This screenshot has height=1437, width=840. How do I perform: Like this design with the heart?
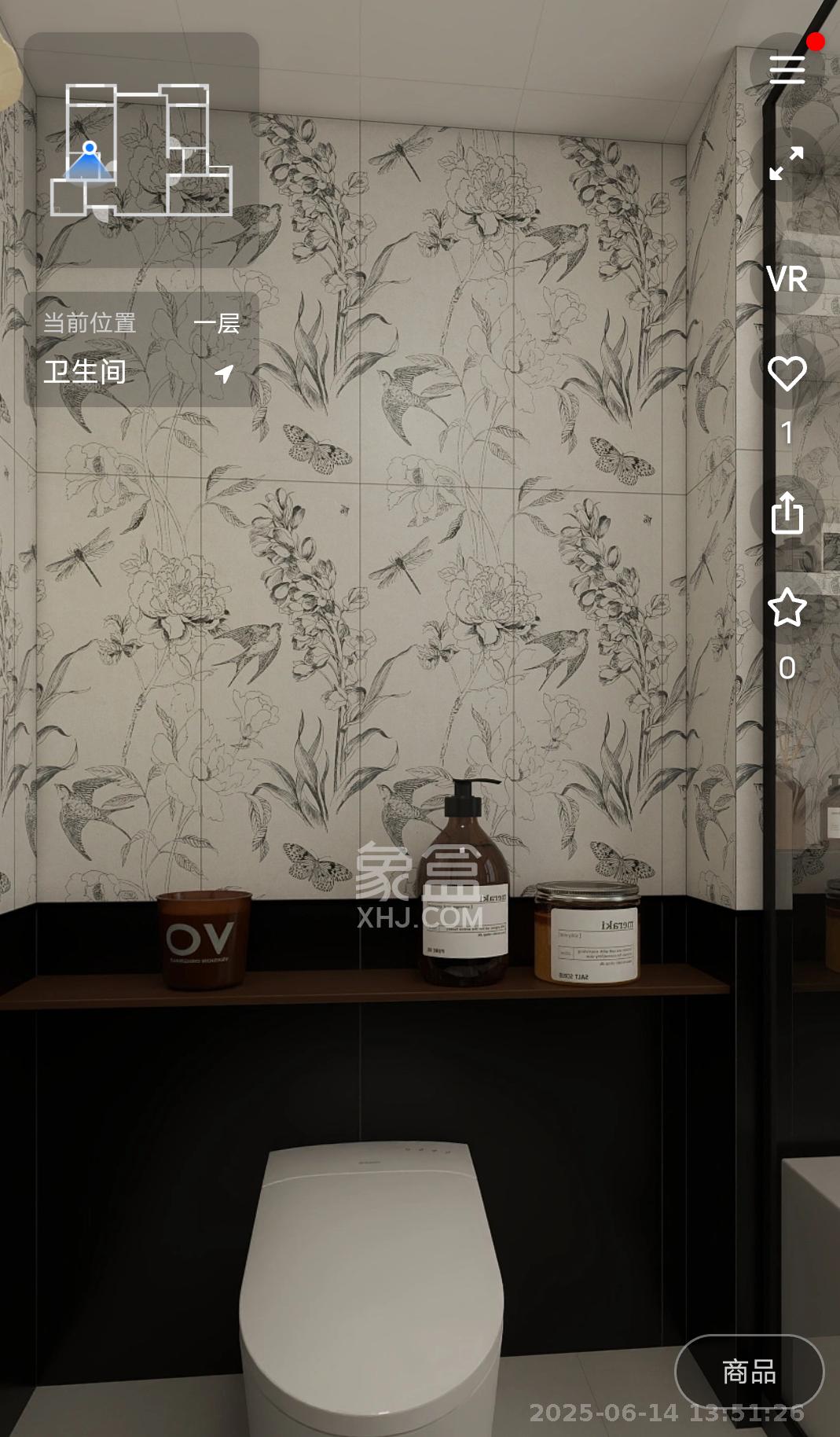click(787, 373)
